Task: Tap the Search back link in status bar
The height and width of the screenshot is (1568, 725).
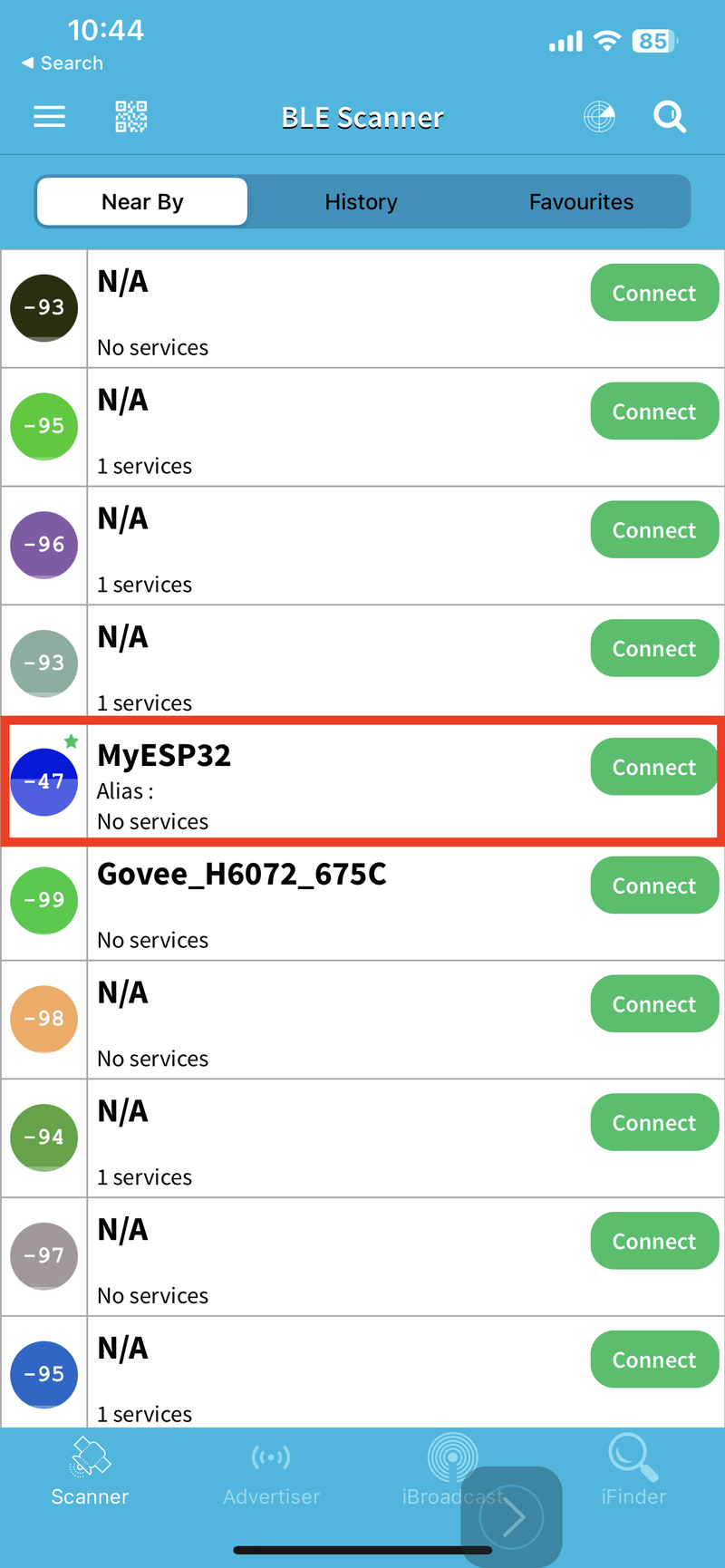Action: coord(61,63)
